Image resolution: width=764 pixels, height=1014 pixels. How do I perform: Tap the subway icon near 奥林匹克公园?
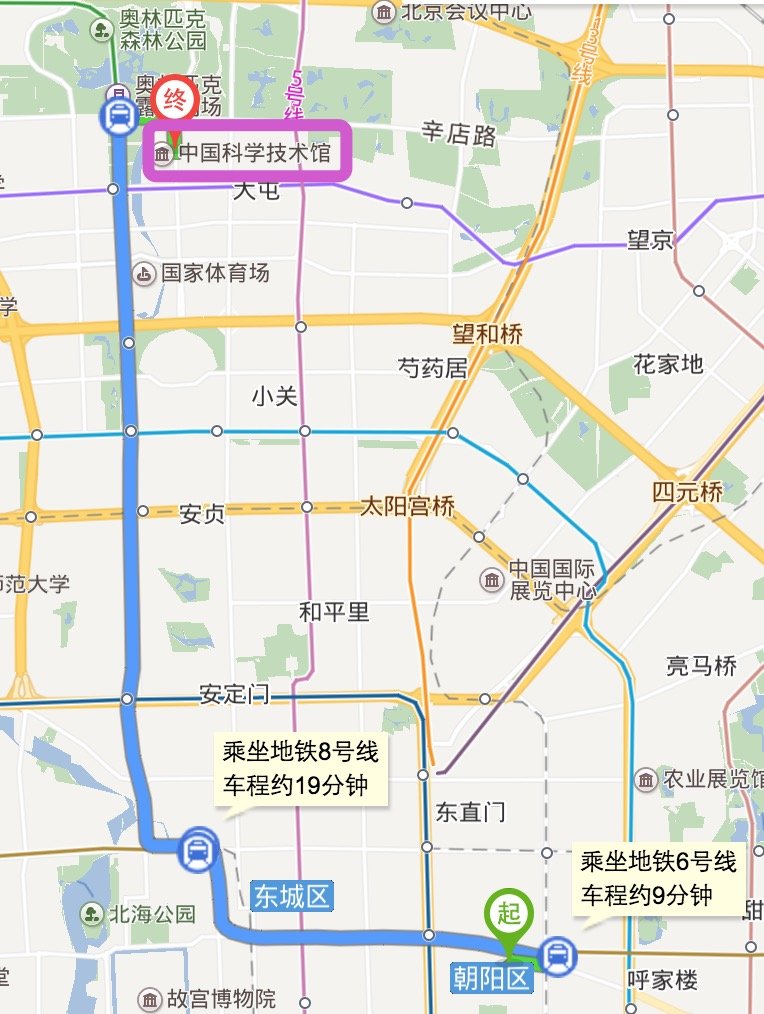coord(119,116)
